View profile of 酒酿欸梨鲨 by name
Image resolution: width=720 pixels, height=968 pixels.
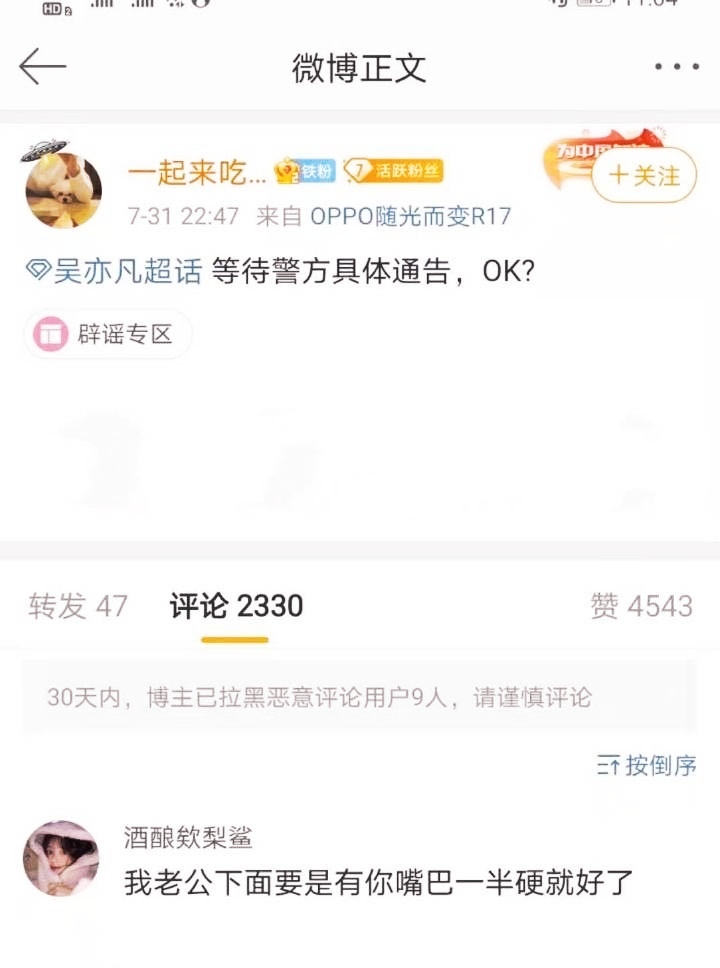click(188, 837)
